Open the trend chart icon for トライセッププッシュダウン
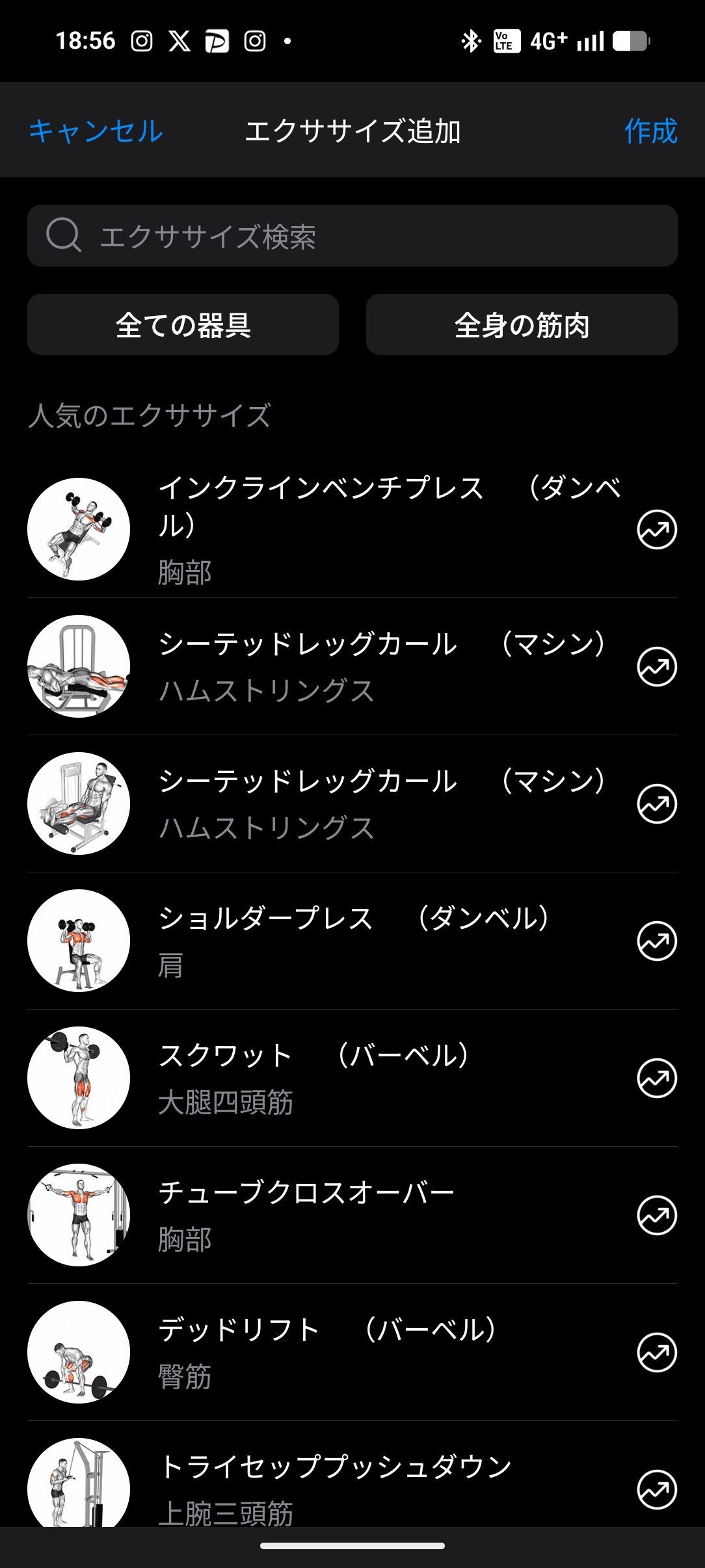 pyautogui.click(x=657, y=1489)
